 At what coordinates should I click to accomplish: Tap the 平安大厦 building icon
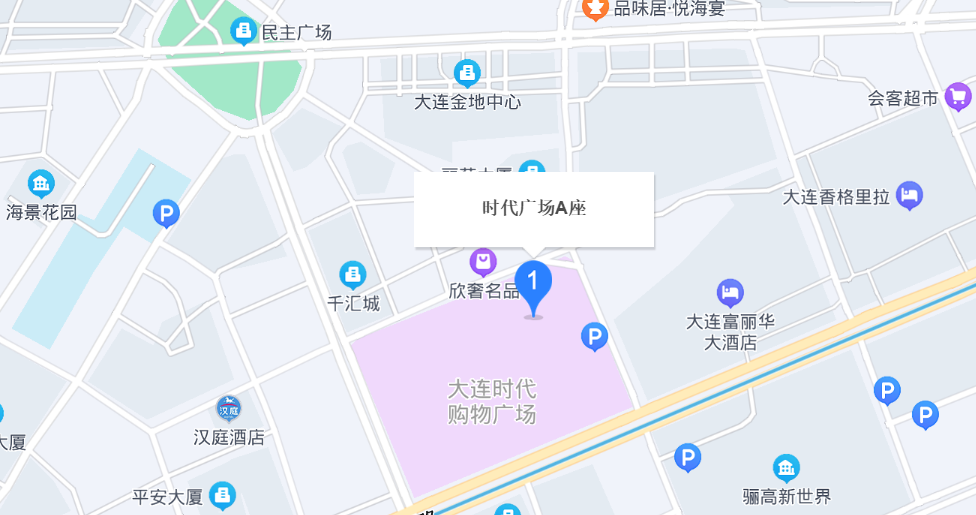[x=223, y=494]
